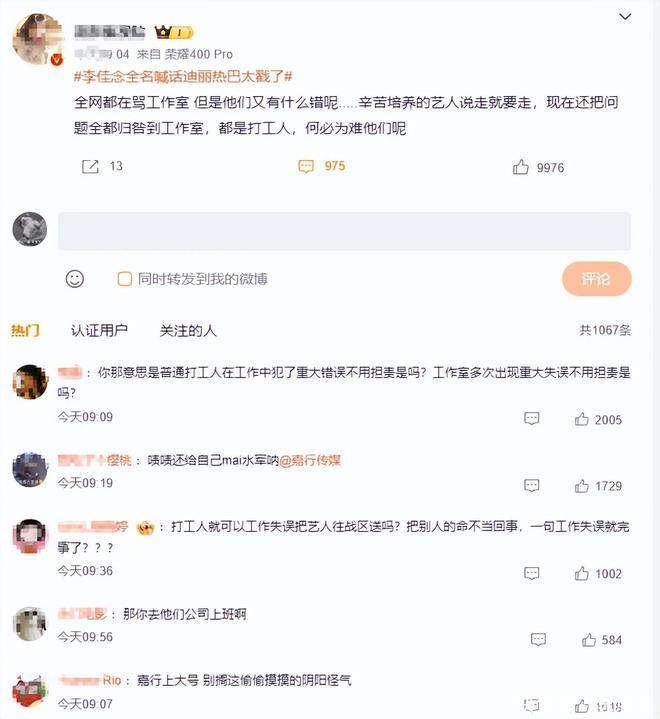Check 同时转发到我的微博

coord(125,279)
